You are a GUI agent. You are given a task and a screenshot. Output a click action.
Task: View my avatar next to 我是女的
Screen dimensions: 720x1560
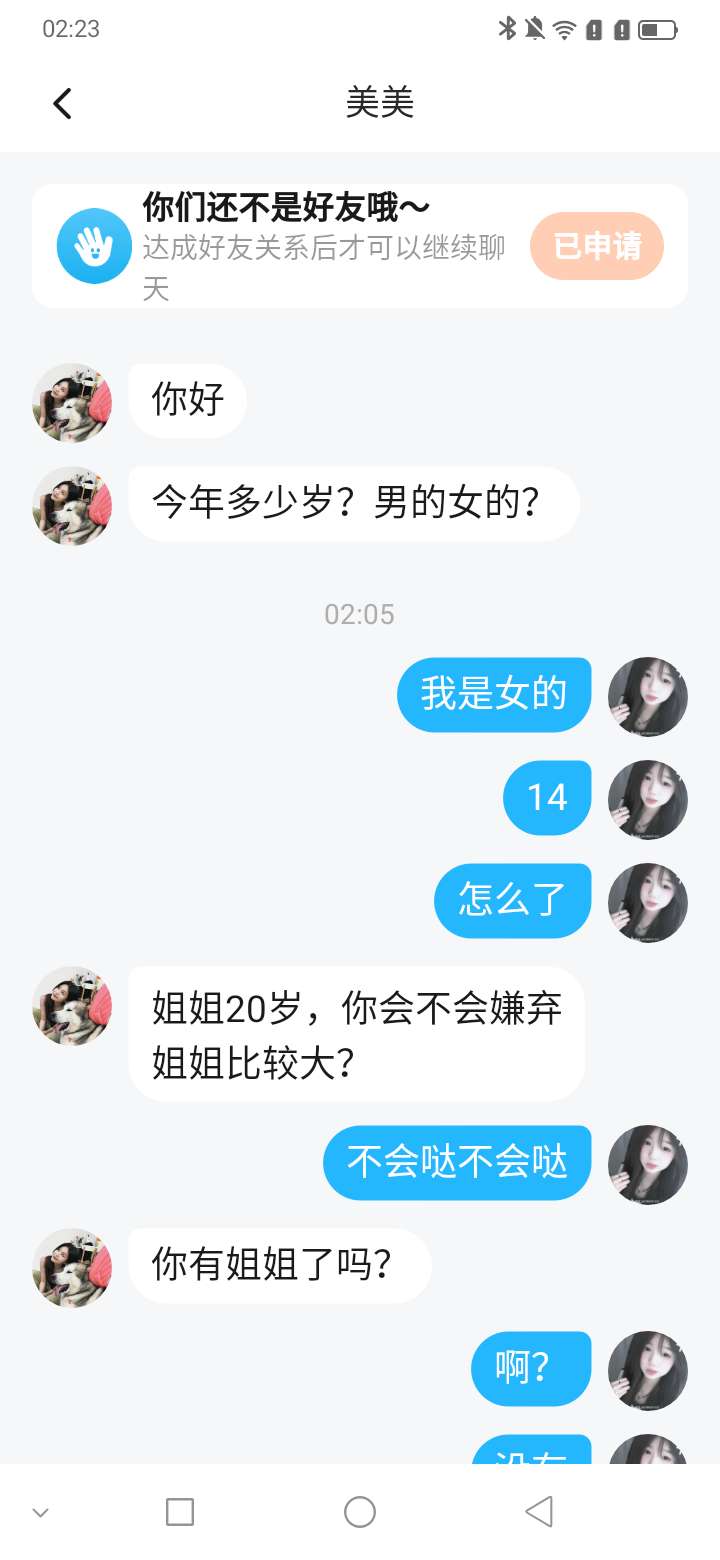648,696
